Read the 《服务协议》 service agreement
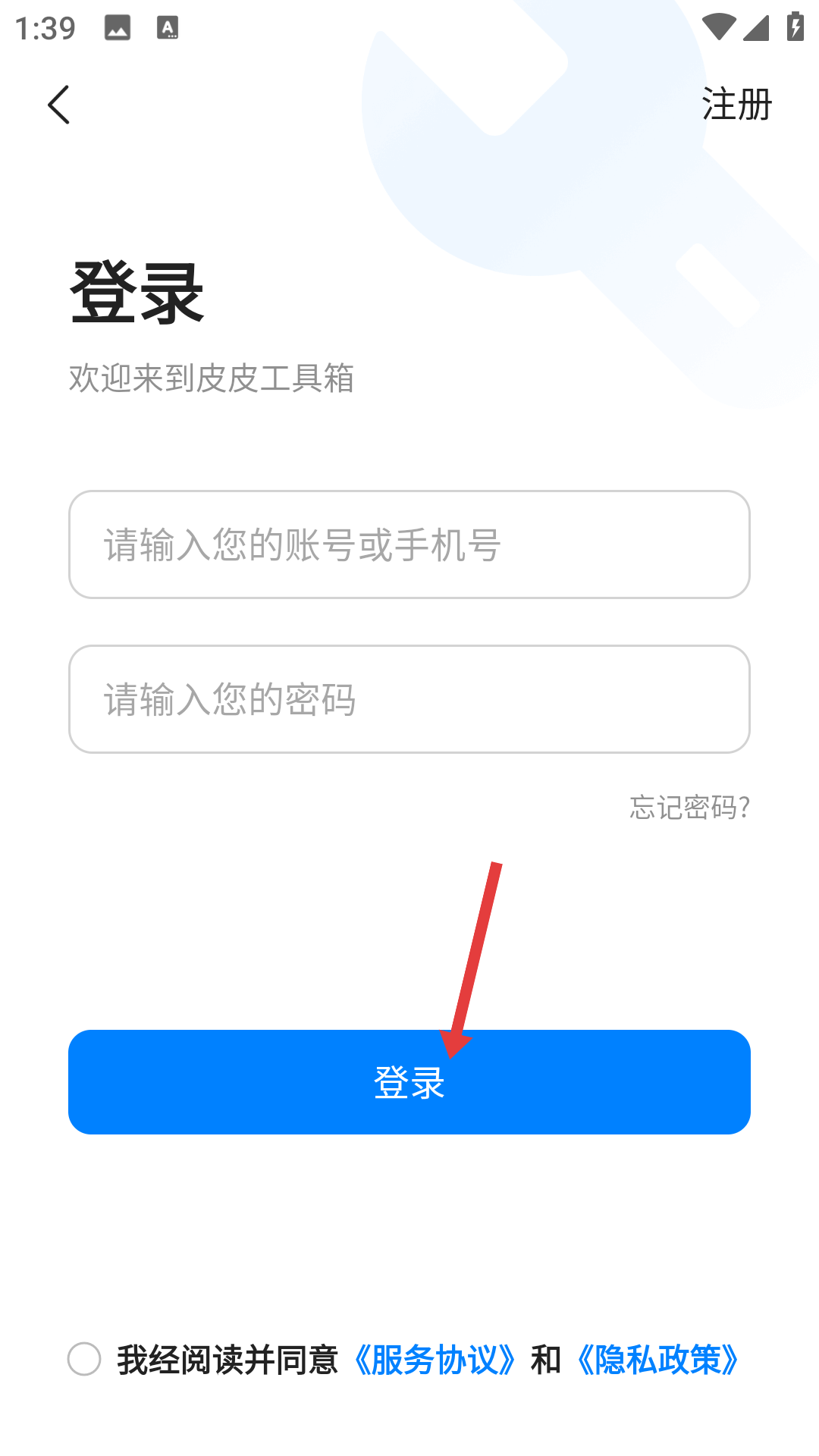This screenshot has width=819, height=1456. (x=435, y=1360)
